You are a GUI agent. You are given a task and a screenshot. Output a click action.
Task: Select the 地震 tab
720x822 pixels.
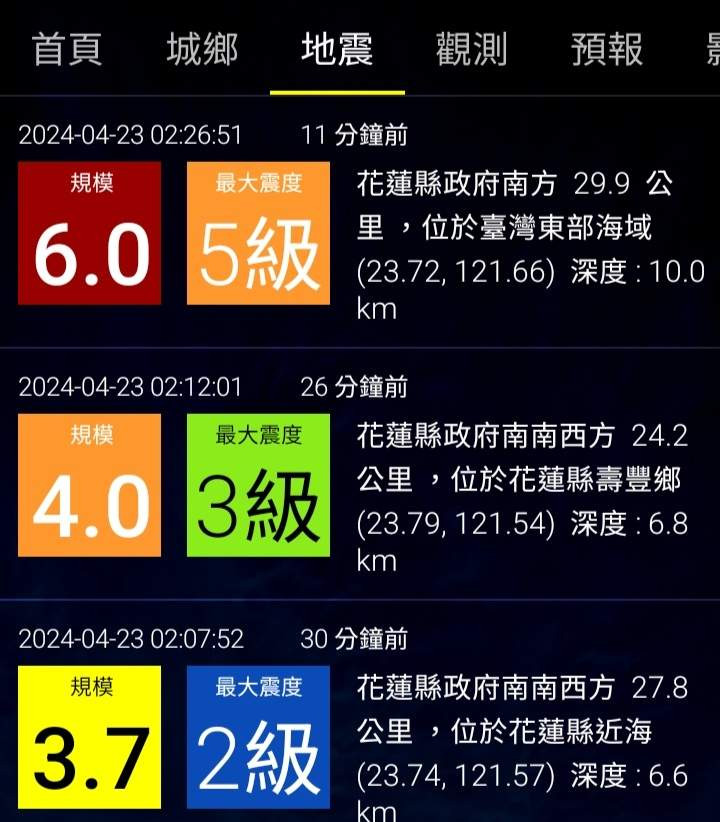pos(337,49)
